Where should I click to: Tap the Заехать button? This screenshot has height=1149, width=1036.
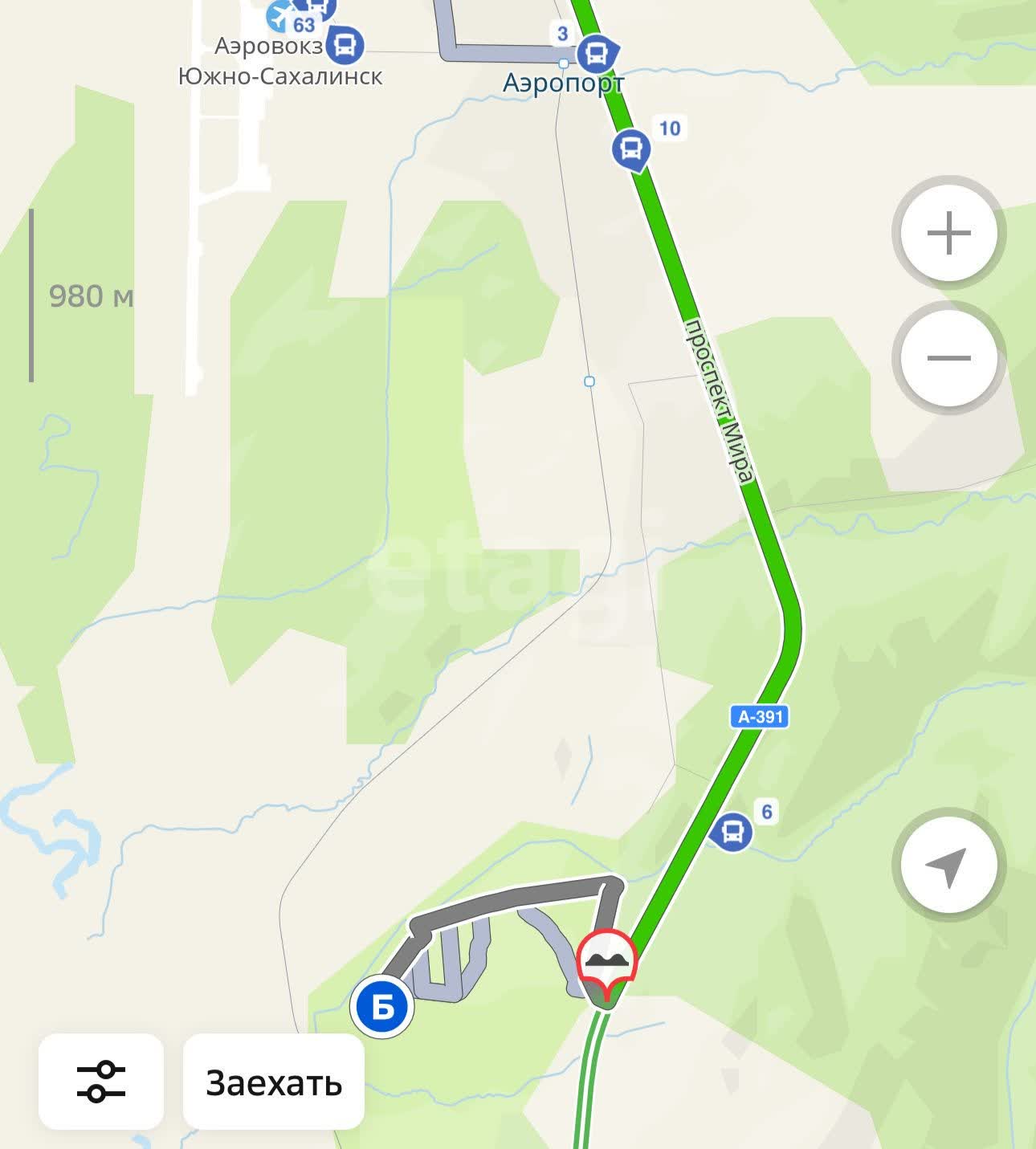(274, 1082)
